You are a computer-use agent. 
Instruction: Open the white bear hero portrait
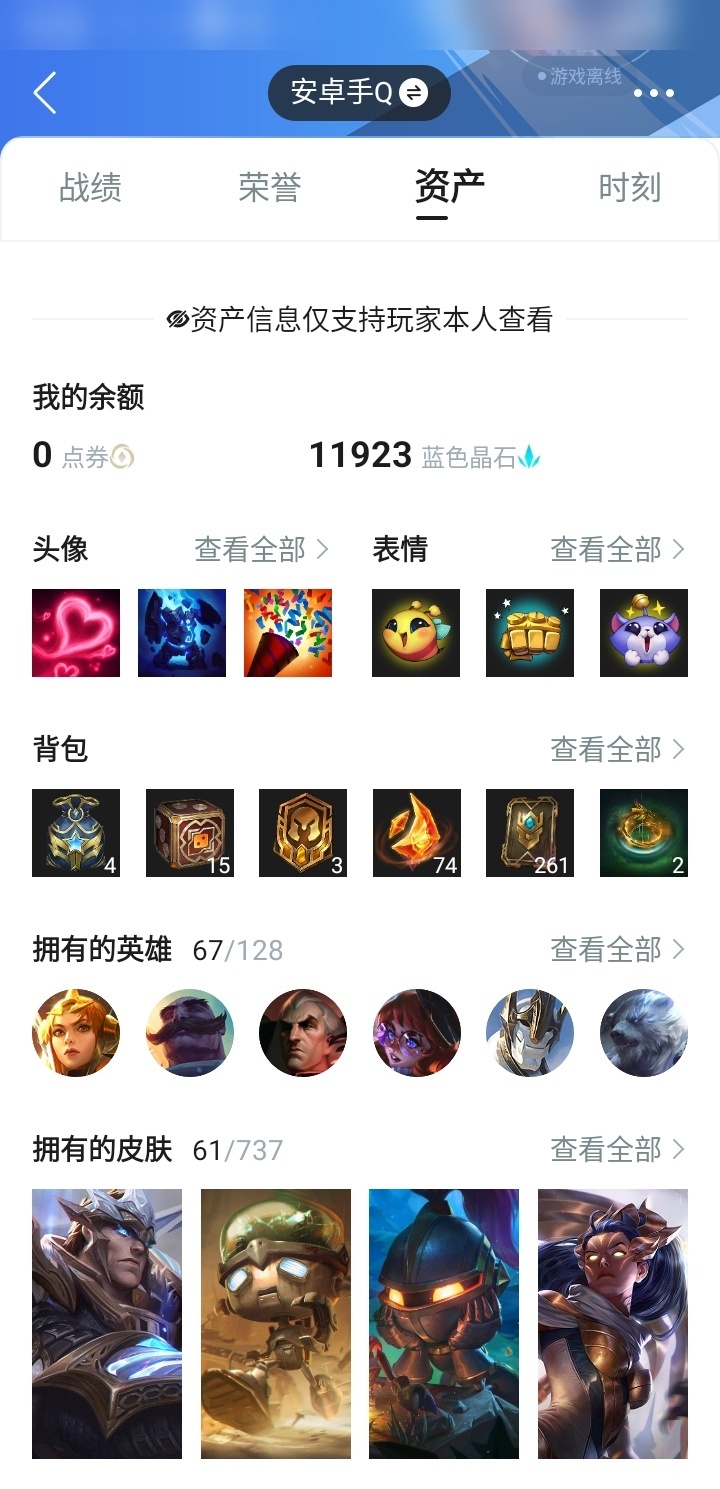coord(643,1033)
